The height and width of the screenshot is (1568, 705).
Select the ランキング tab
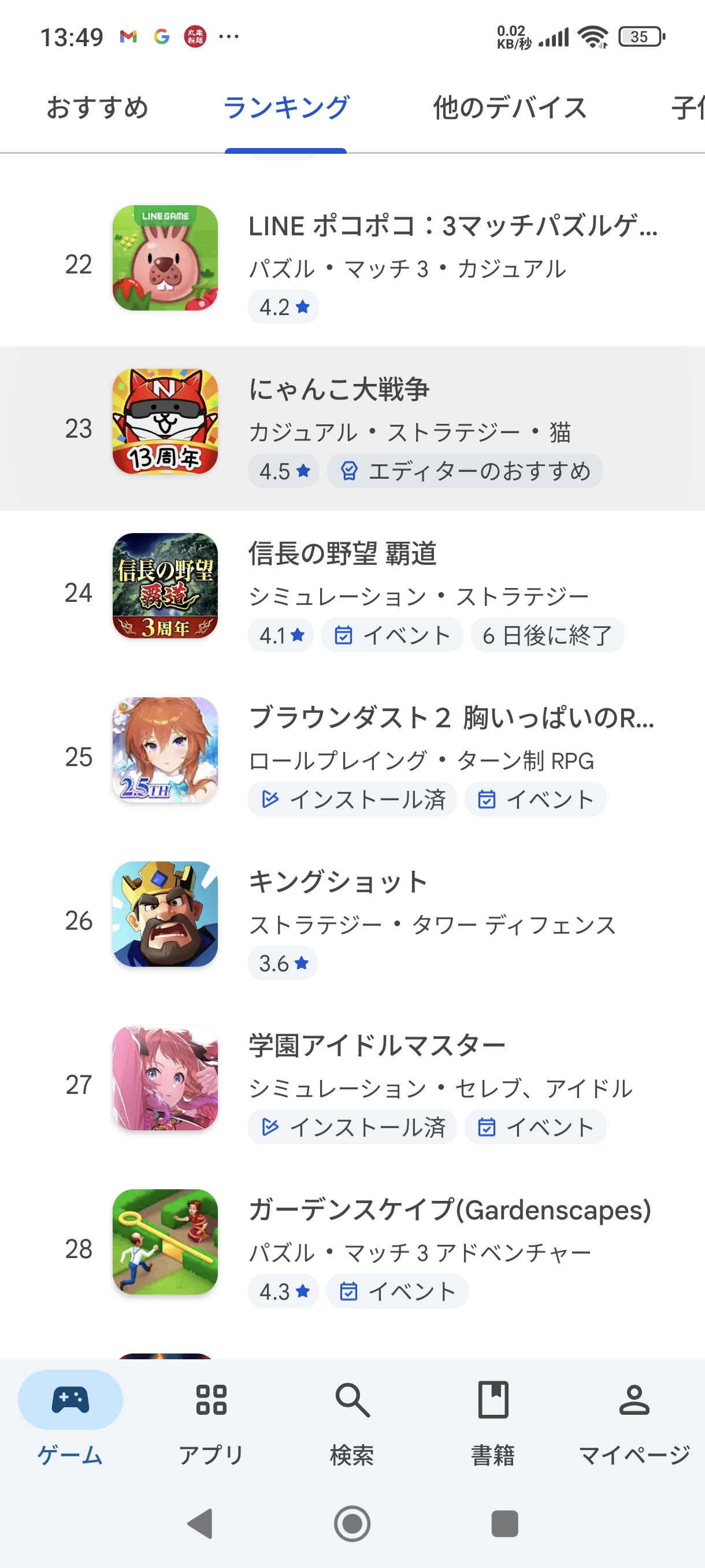pyautogui.click(x=286, y=108)
